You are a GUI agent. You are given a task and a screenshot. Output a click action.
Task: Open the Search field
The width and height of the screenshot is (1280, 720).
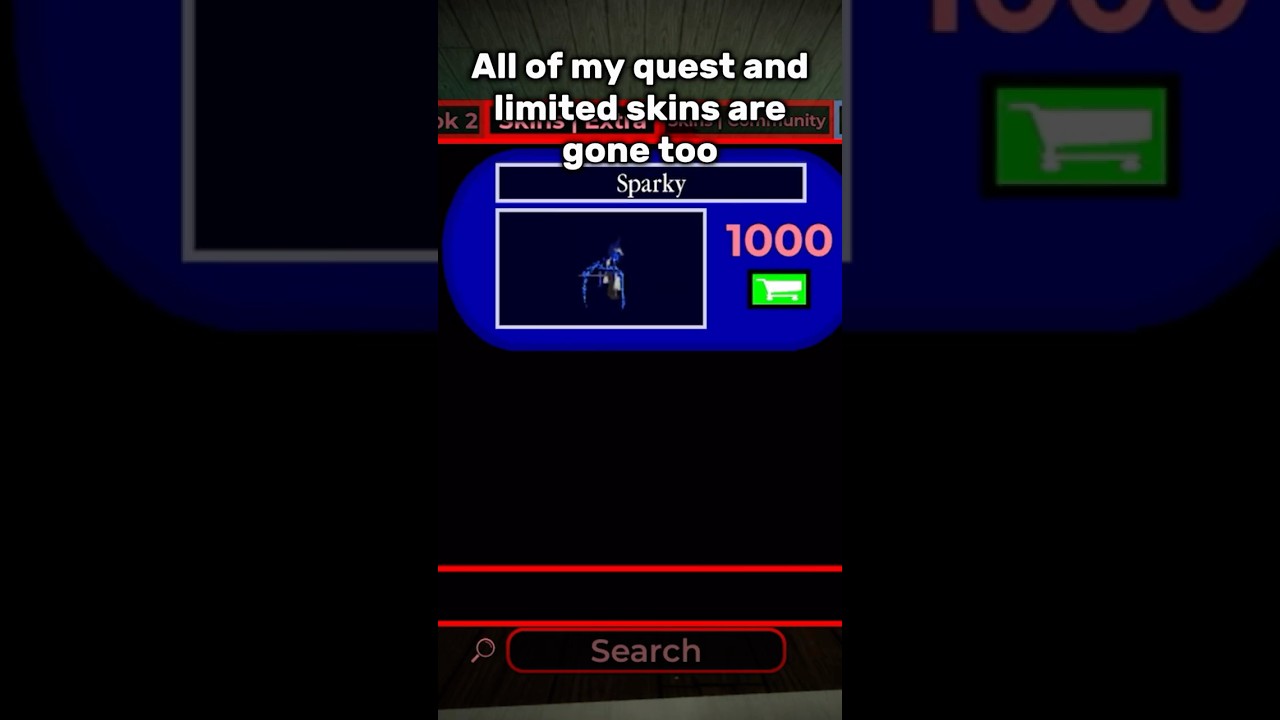coord(646,651)
